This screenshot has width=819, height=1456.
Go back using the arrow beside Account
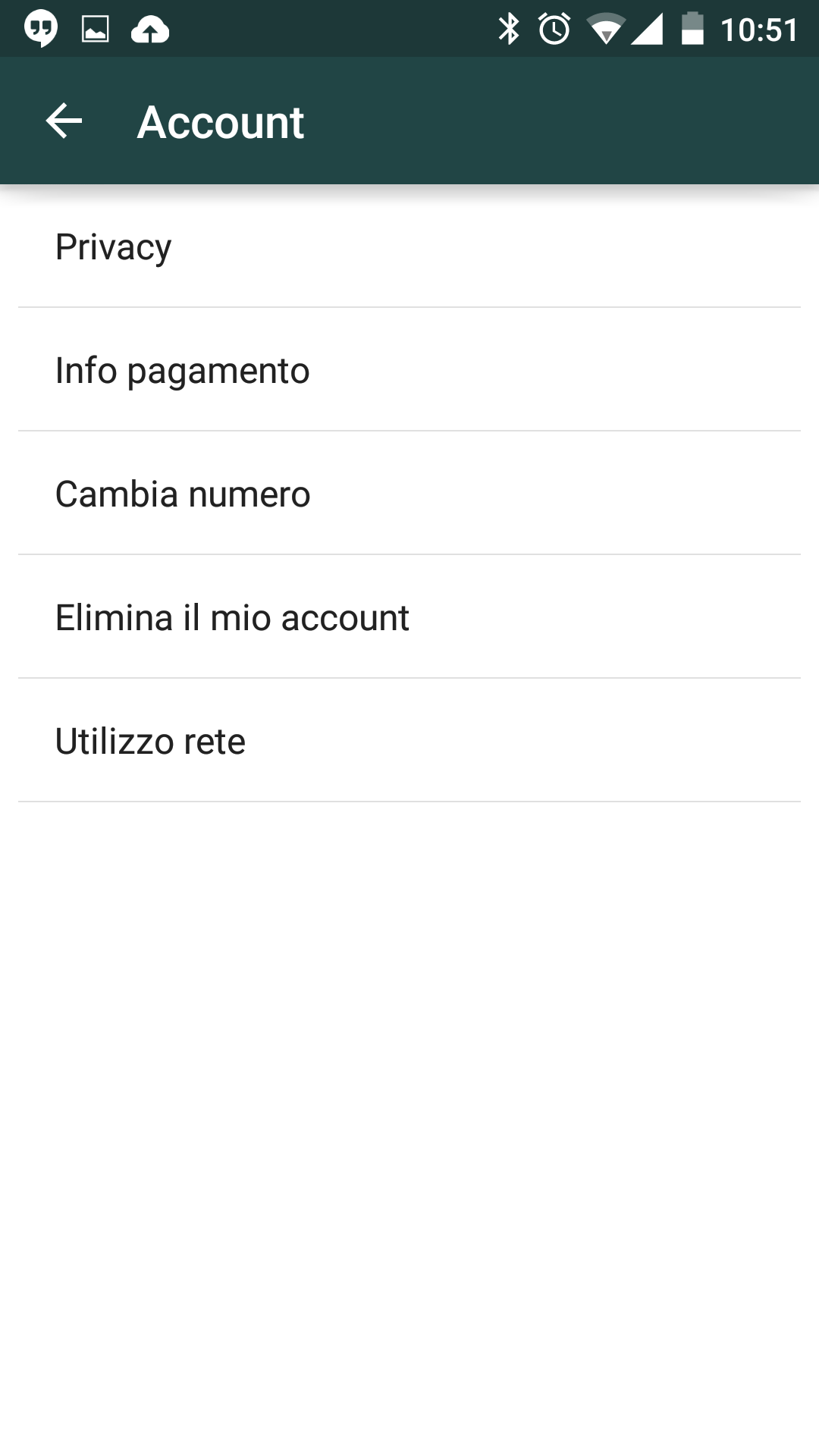(64, 121)
